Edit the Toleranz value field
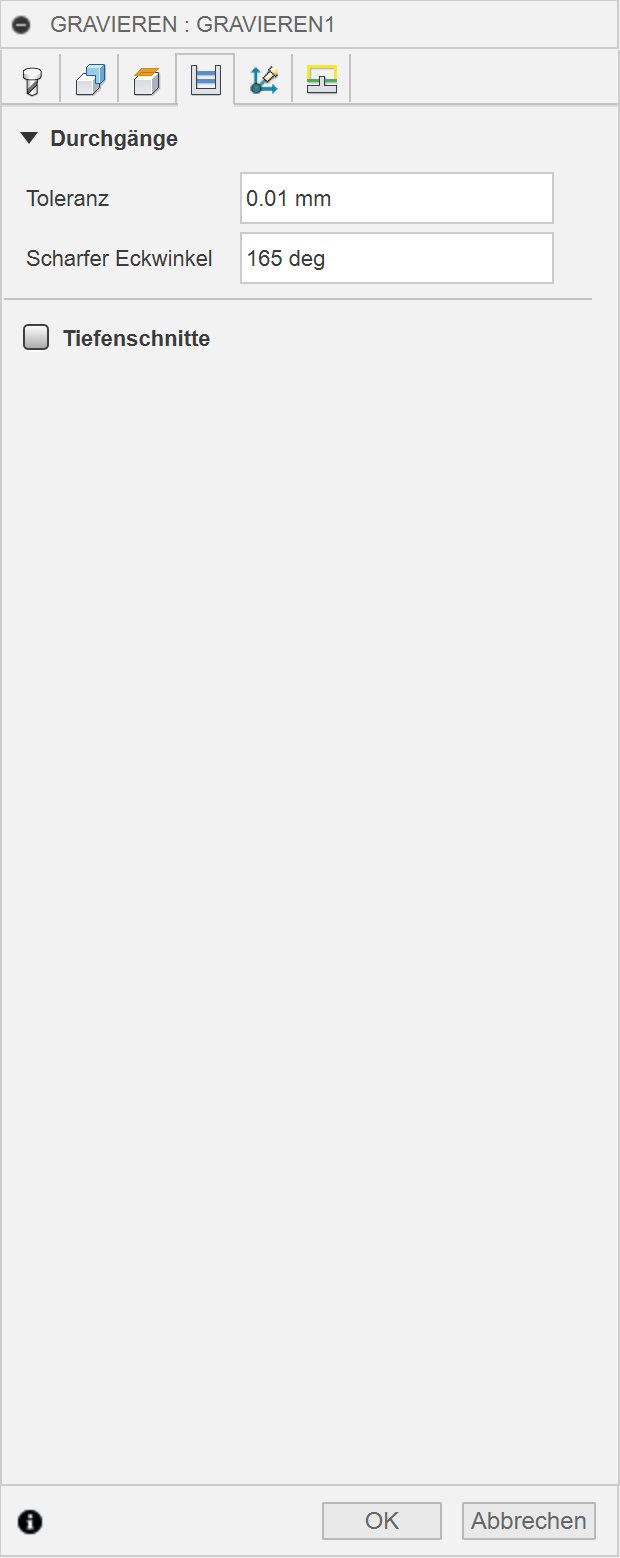 (396, 198)
